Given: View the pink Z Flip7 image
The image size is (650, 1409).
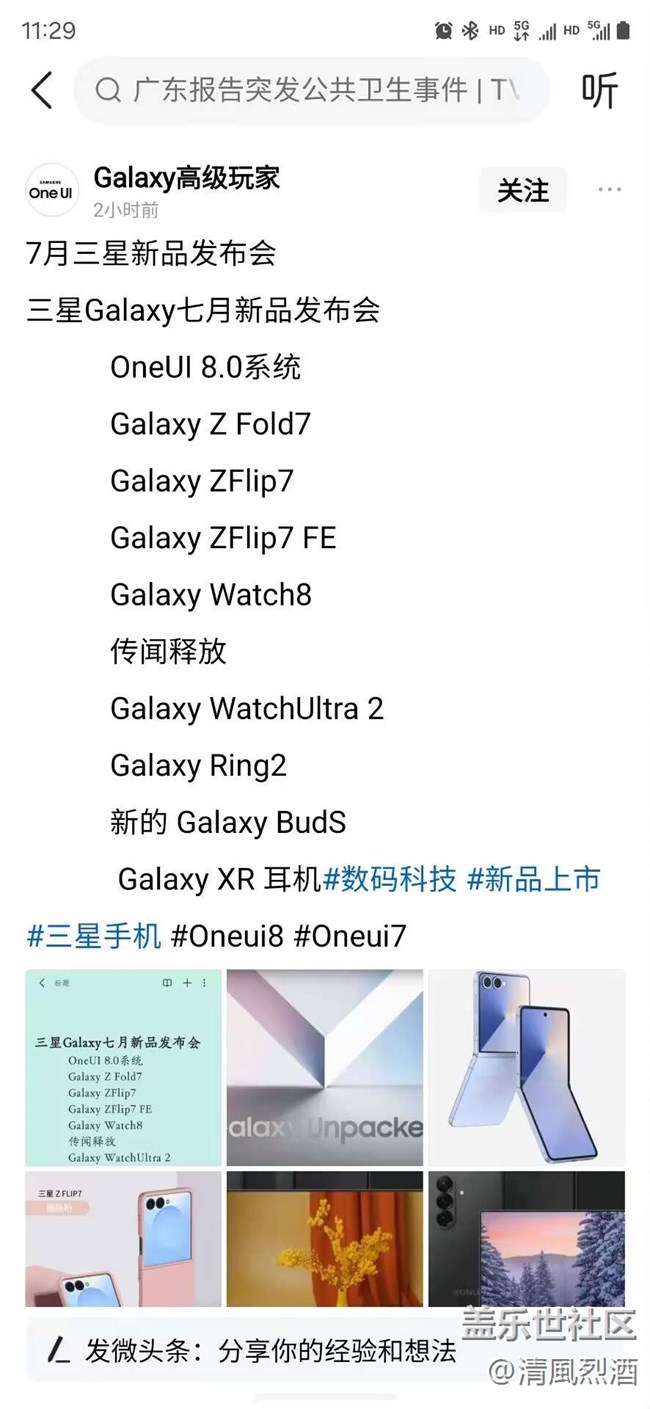Looking at the screenshot, I should point(124,1239).
